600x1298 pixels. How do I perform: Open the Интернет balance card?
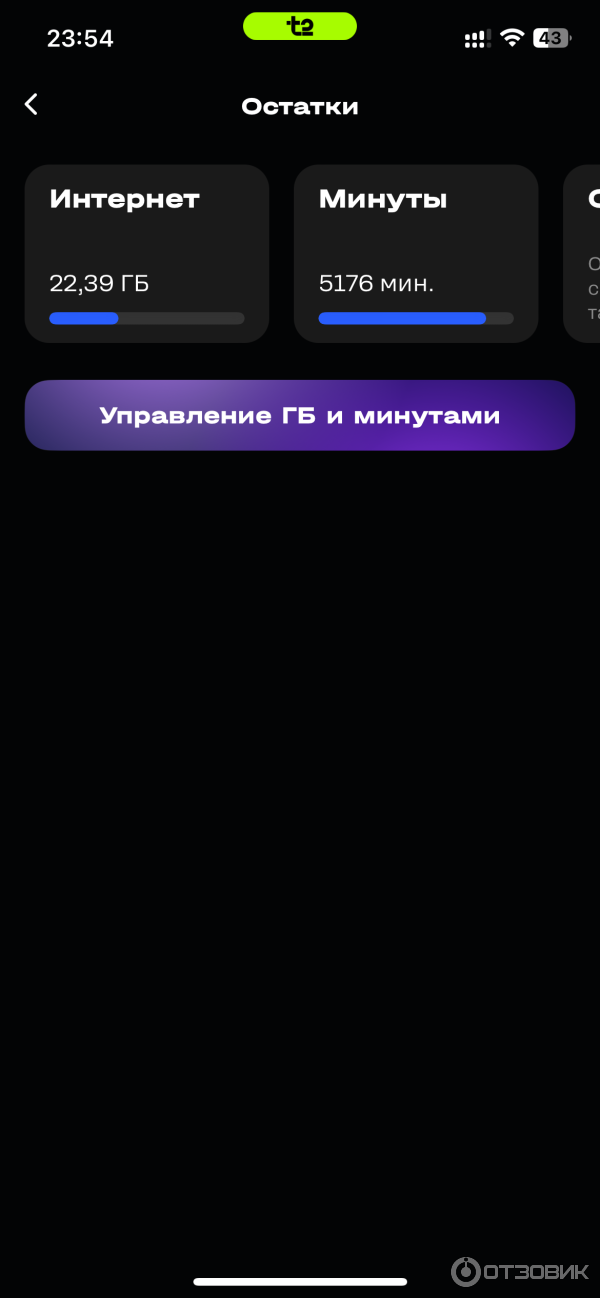click(147, 254)
